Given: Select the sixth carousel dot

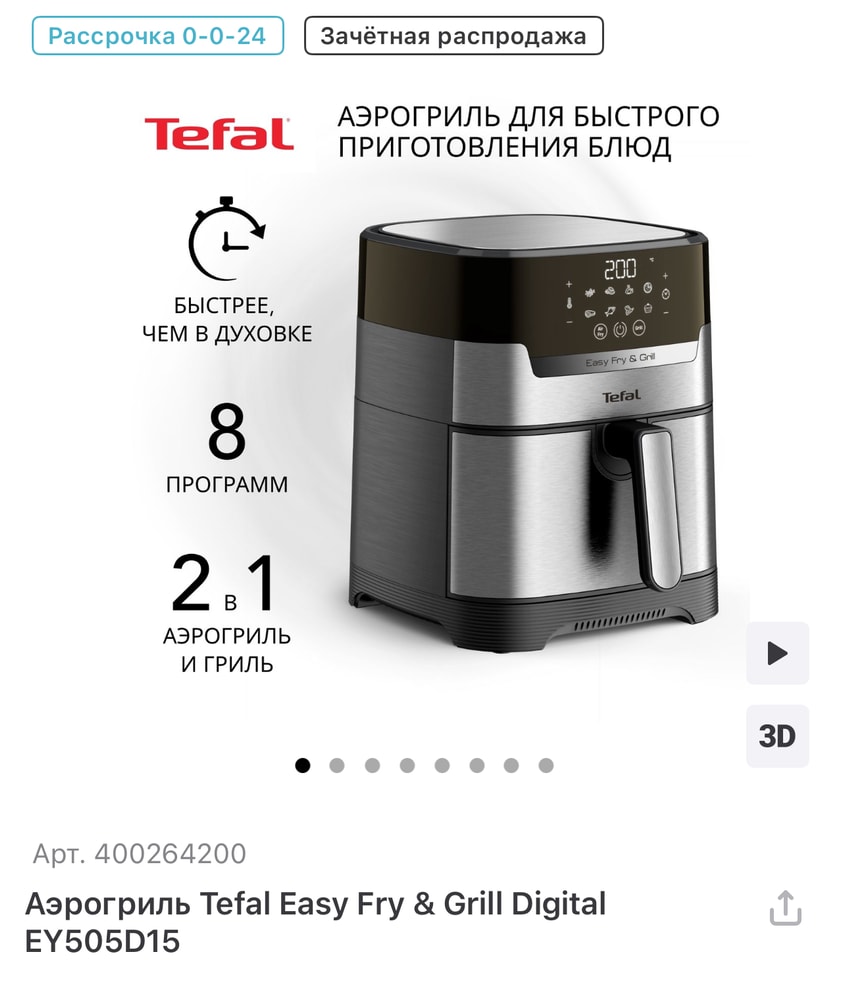Looking at the screenshot, I should pos(475,766).
